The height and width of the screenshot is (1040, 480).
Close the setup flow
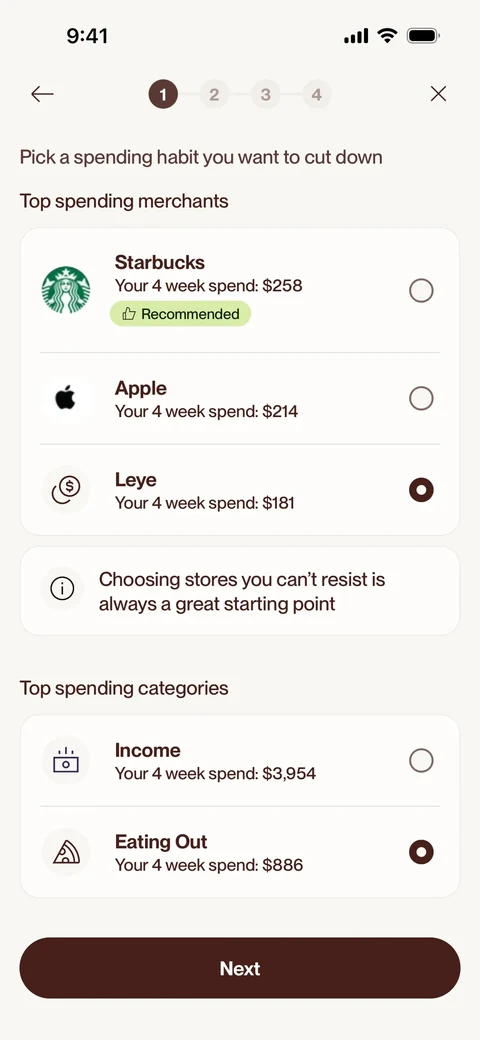point(438,94)
